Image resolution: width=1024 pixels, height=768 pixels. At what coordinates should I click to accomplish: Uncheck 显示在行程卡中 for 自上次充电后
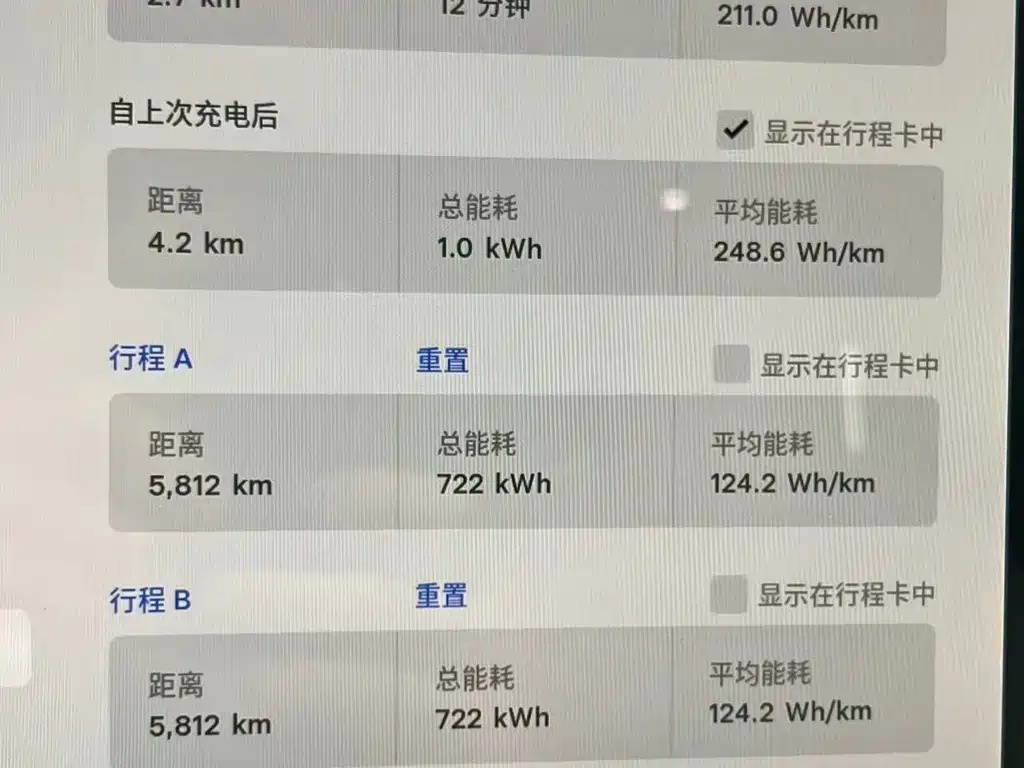click(x=736, y=132)
